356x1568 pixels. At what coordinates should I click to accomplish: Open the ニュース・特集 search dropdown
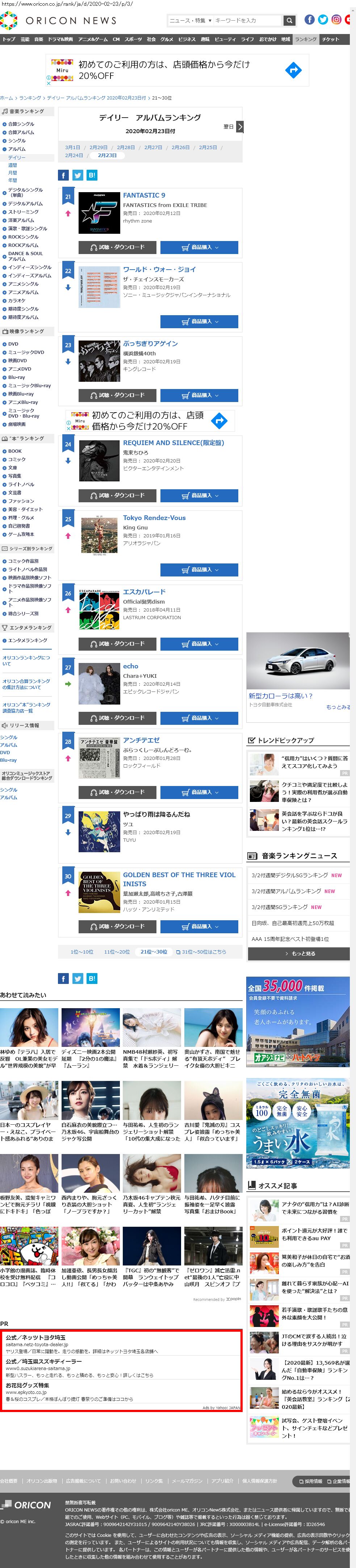(x=190, y=20)
